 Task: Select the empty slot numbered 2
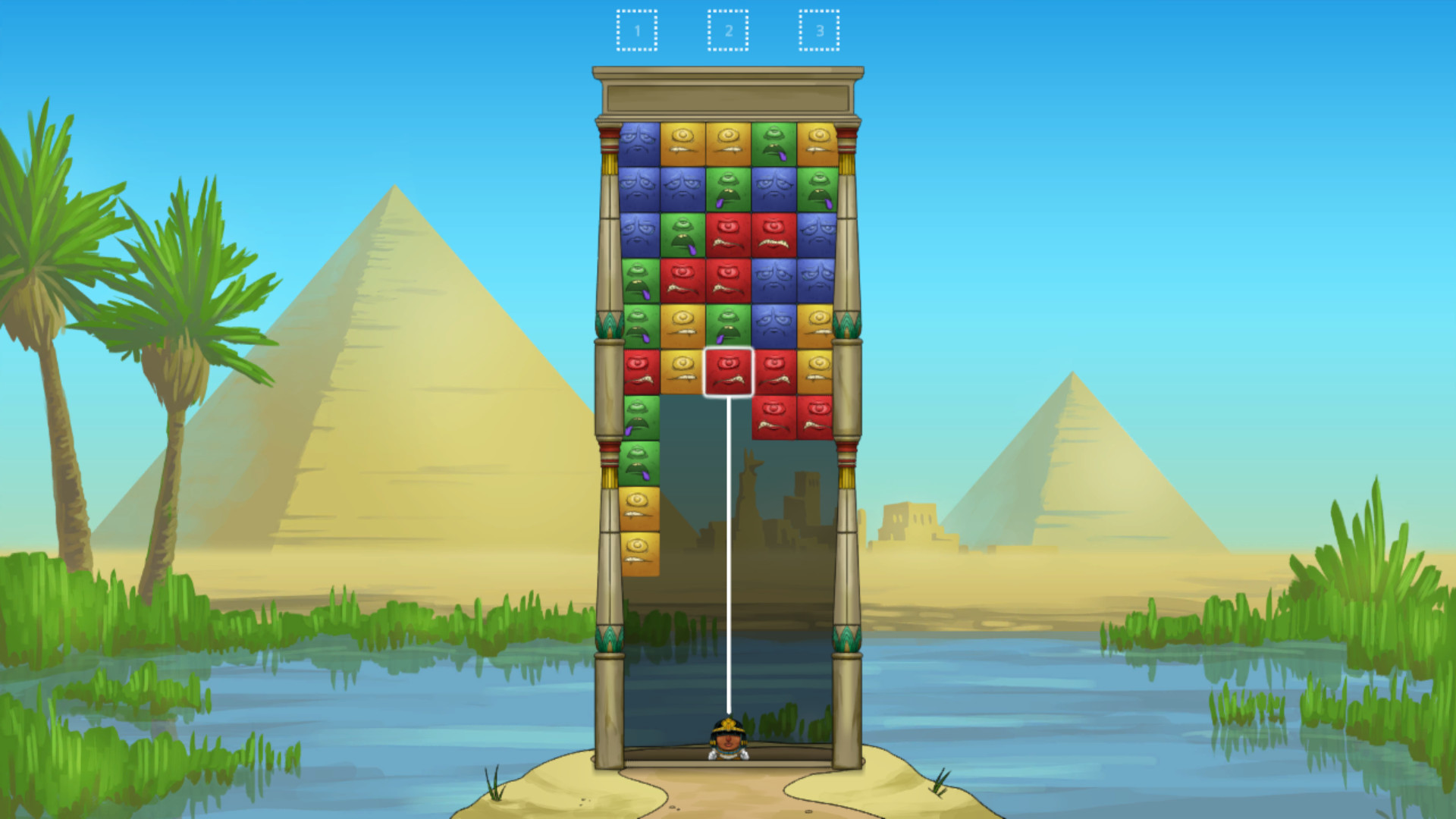(x=728, y=30)
